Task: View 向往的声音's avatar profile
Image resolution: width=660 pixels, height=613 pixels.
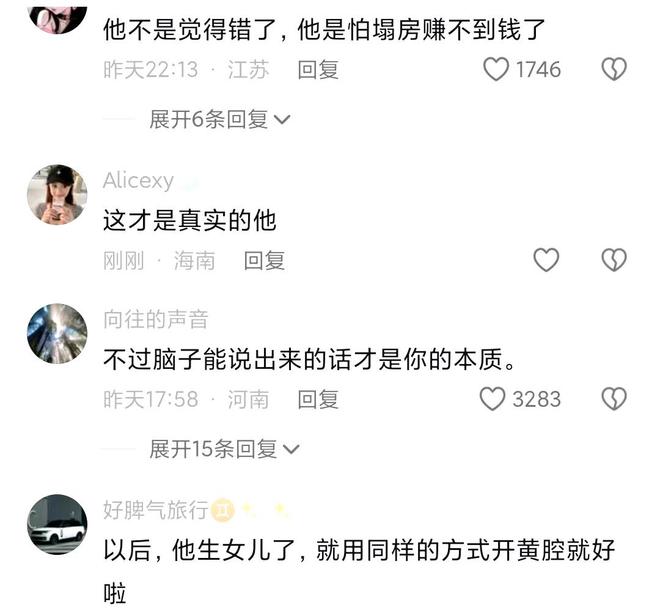Action: (x=57, y=333)
